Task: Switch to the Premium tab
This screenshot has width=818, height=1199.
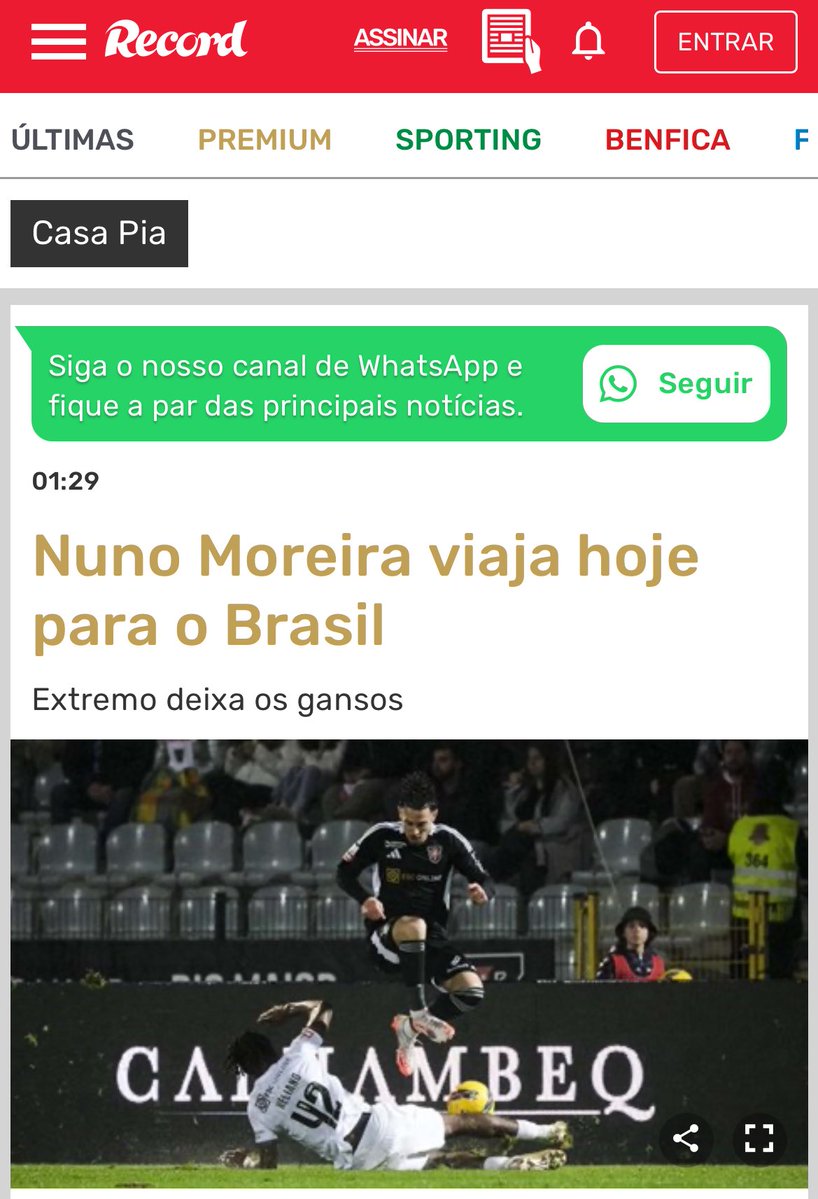Action: click(265, 139)
